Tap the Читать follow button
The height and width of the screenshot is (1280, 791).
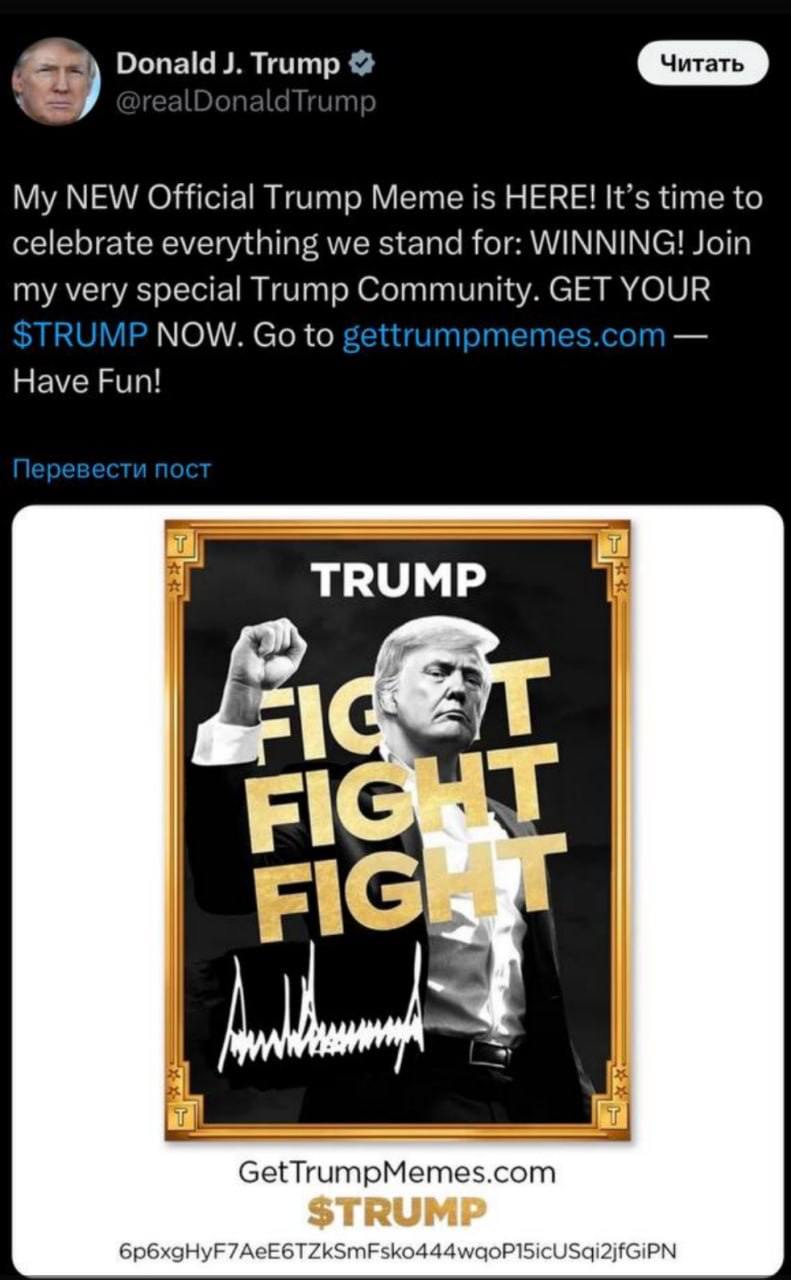click(703, 66)
